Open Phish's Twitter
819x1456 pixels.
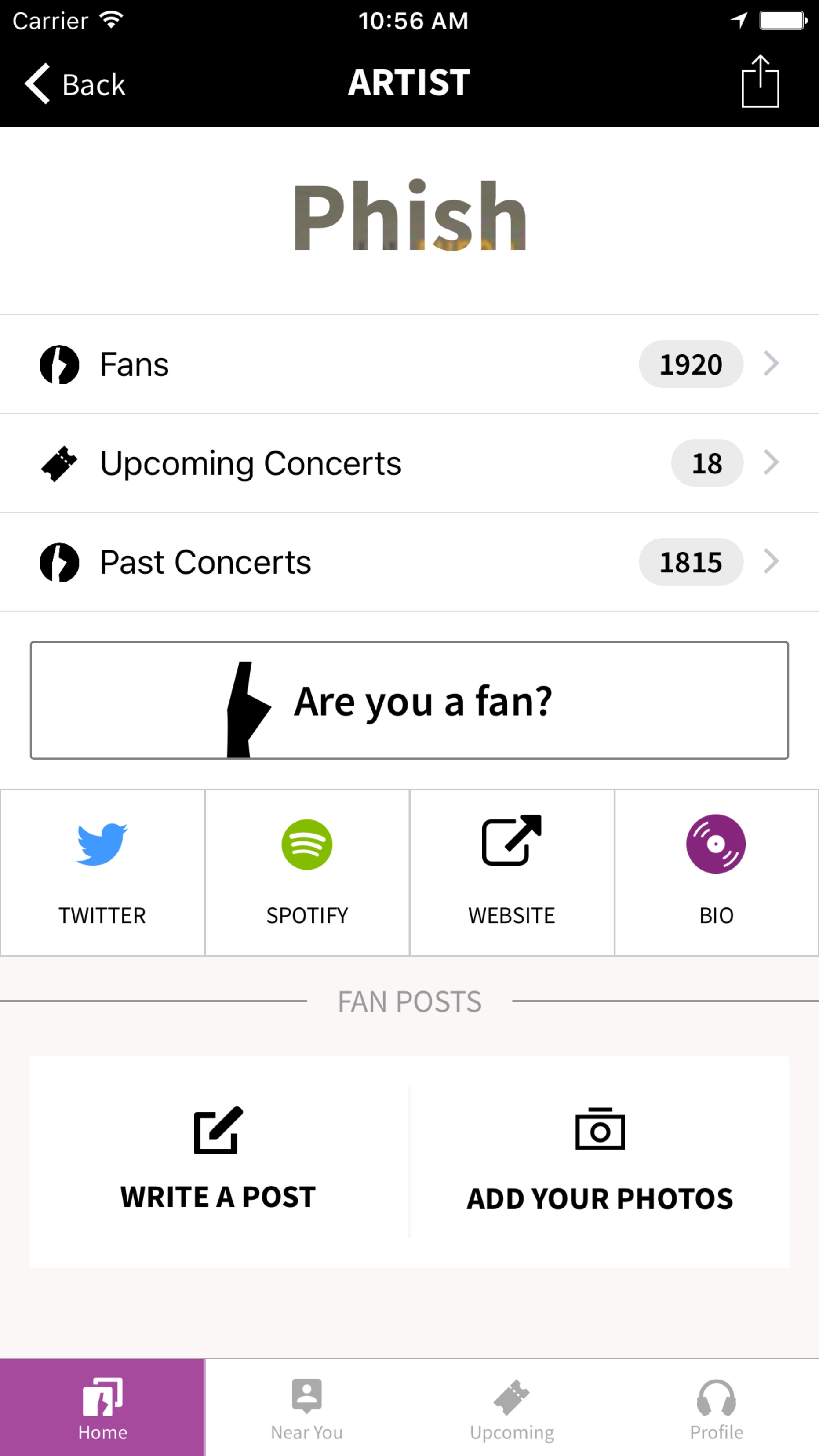pyautogui.click(x=102, y=872)
